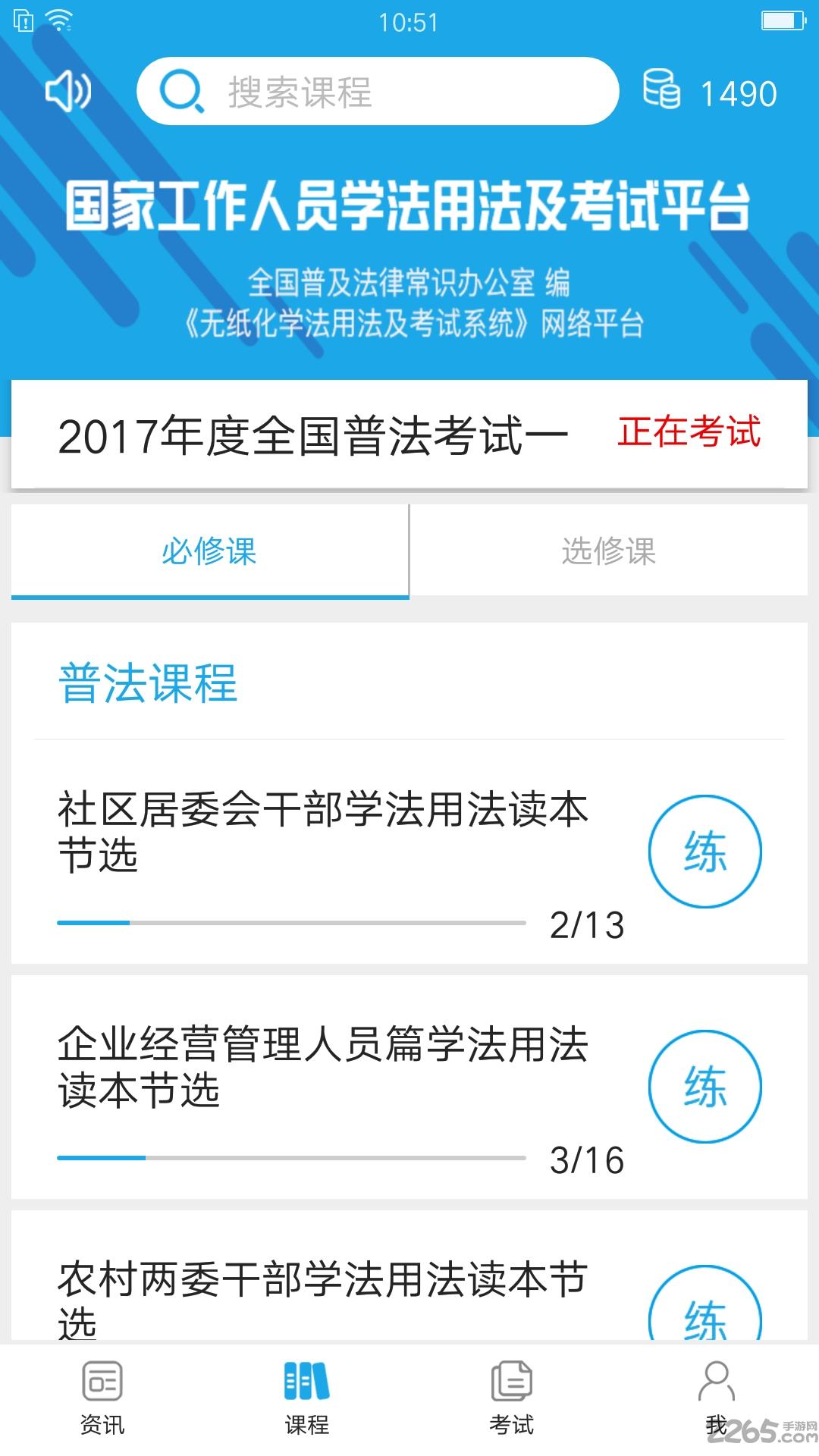Tap the 2/13 progress bar
This screenshot has height=1456, width=819.
coord(292,924)
